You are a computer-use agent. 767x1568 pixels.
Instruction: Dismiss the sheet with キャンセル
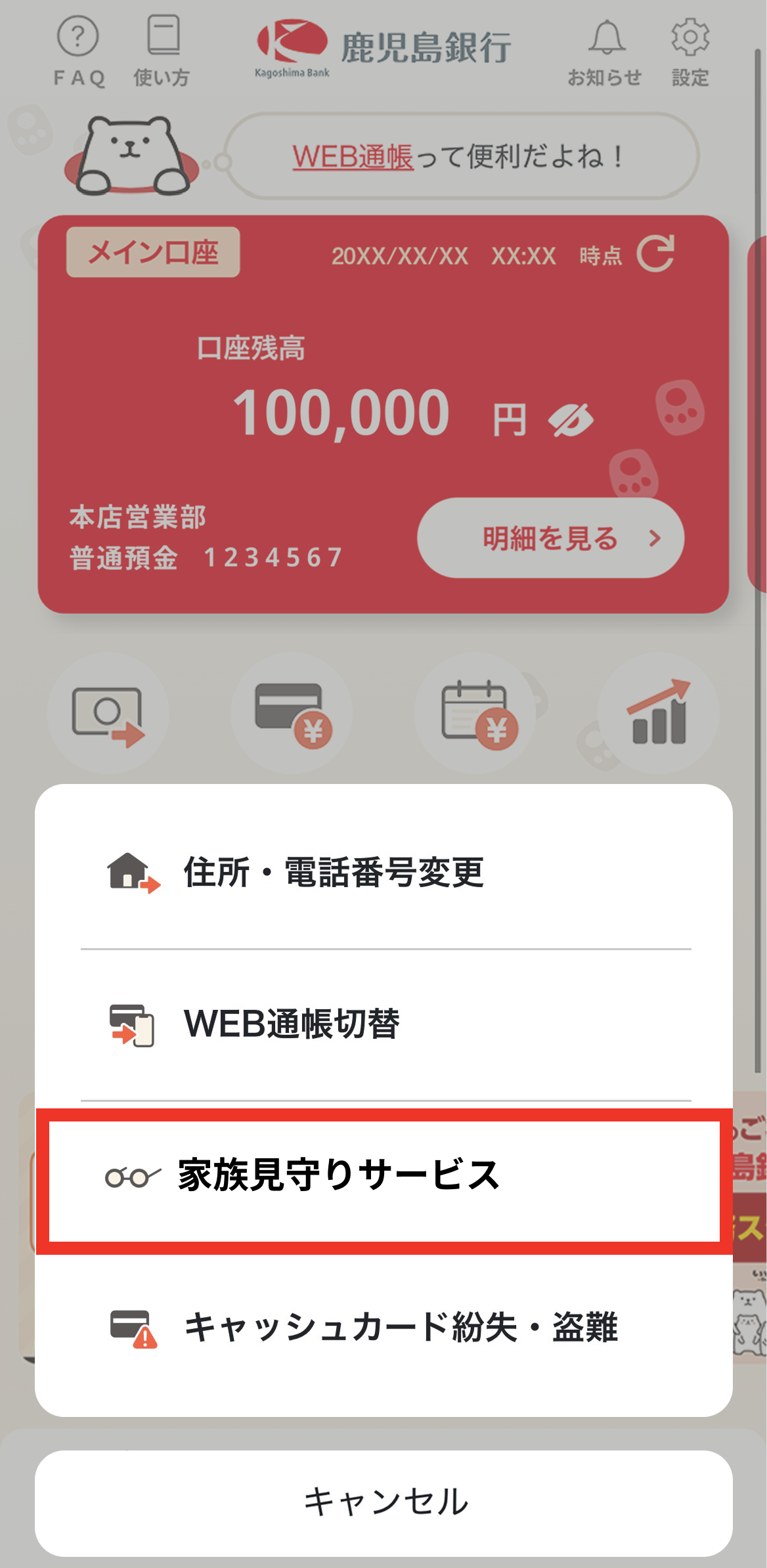point(383,1502)
